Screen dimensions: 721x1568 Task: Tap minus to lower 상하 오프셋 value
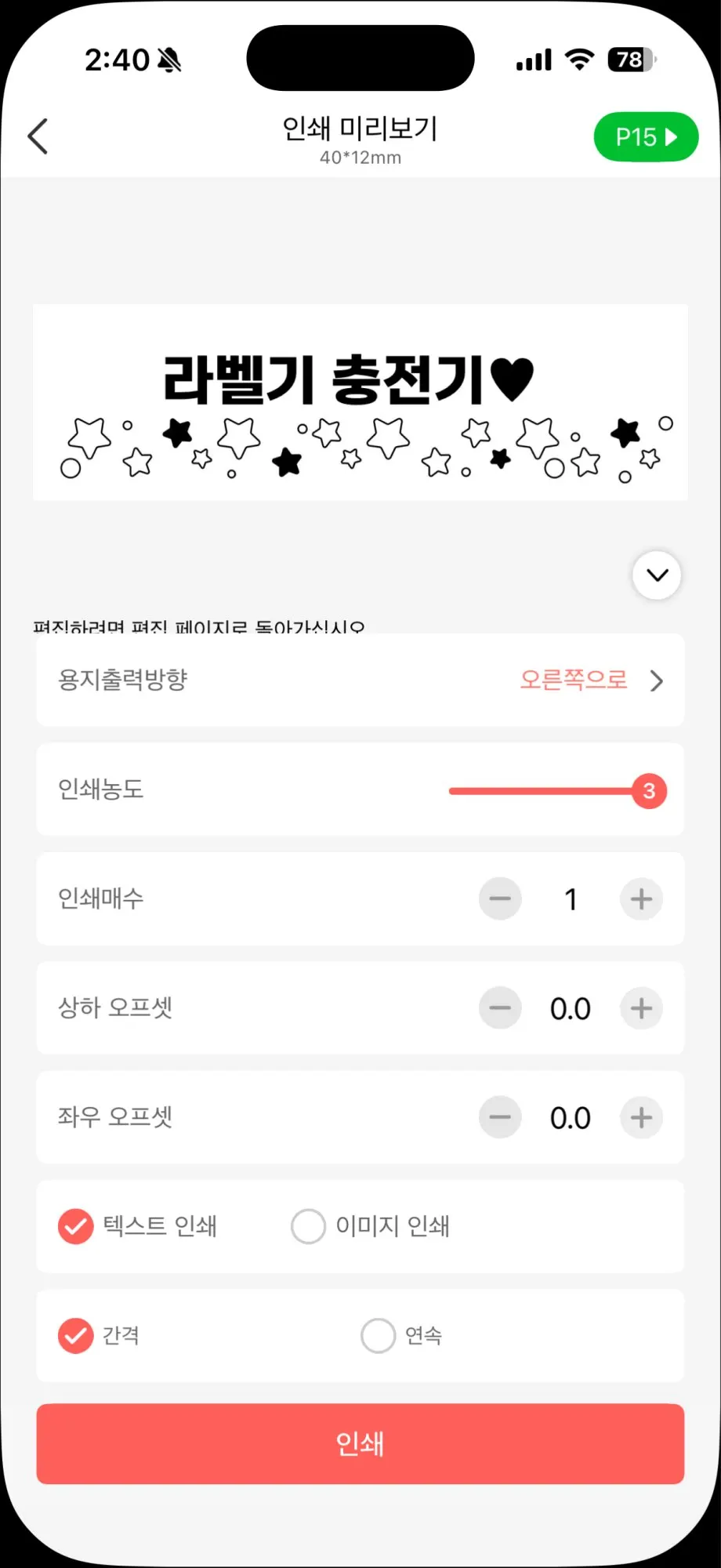click(501, 1009)
